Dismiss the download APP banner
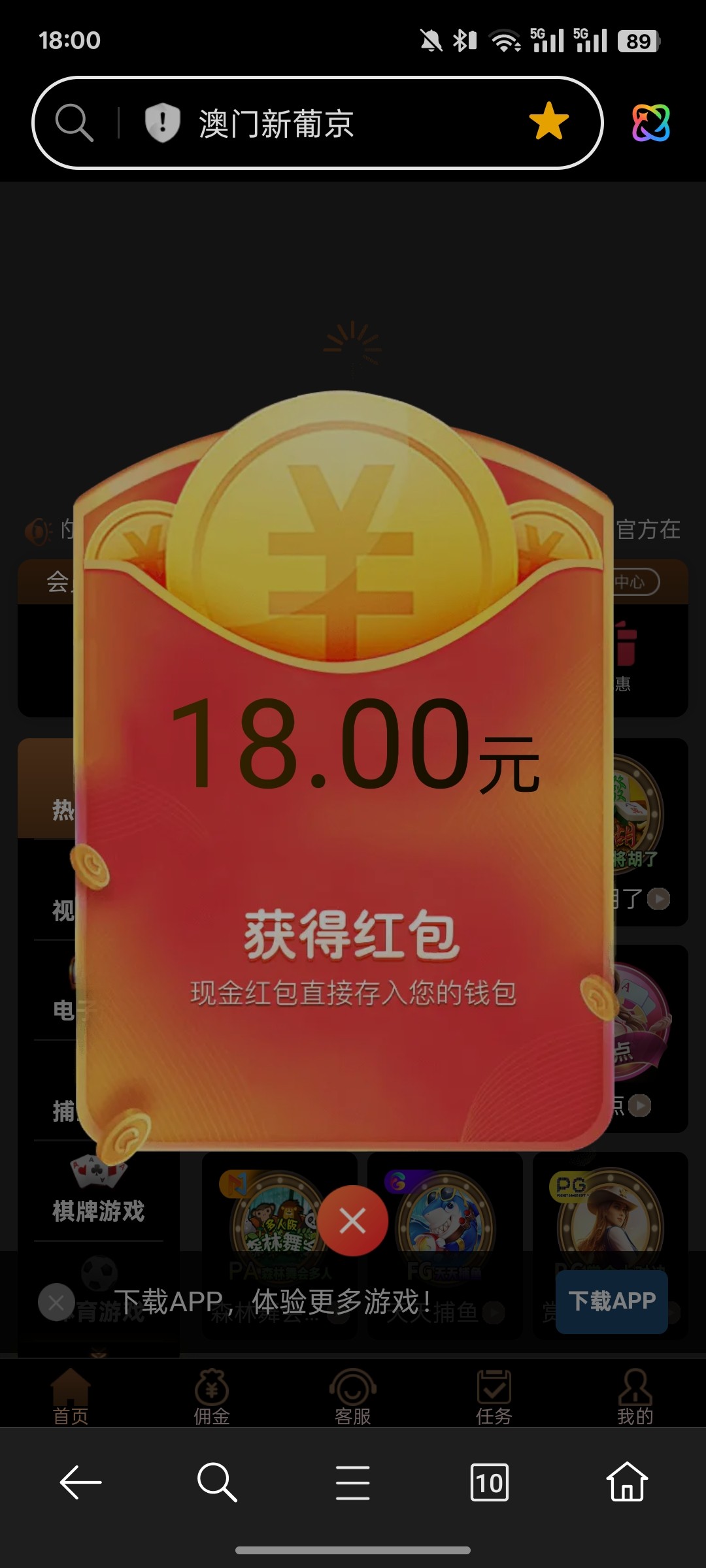Screen dimensions: 706x1568 [56, 1302]
